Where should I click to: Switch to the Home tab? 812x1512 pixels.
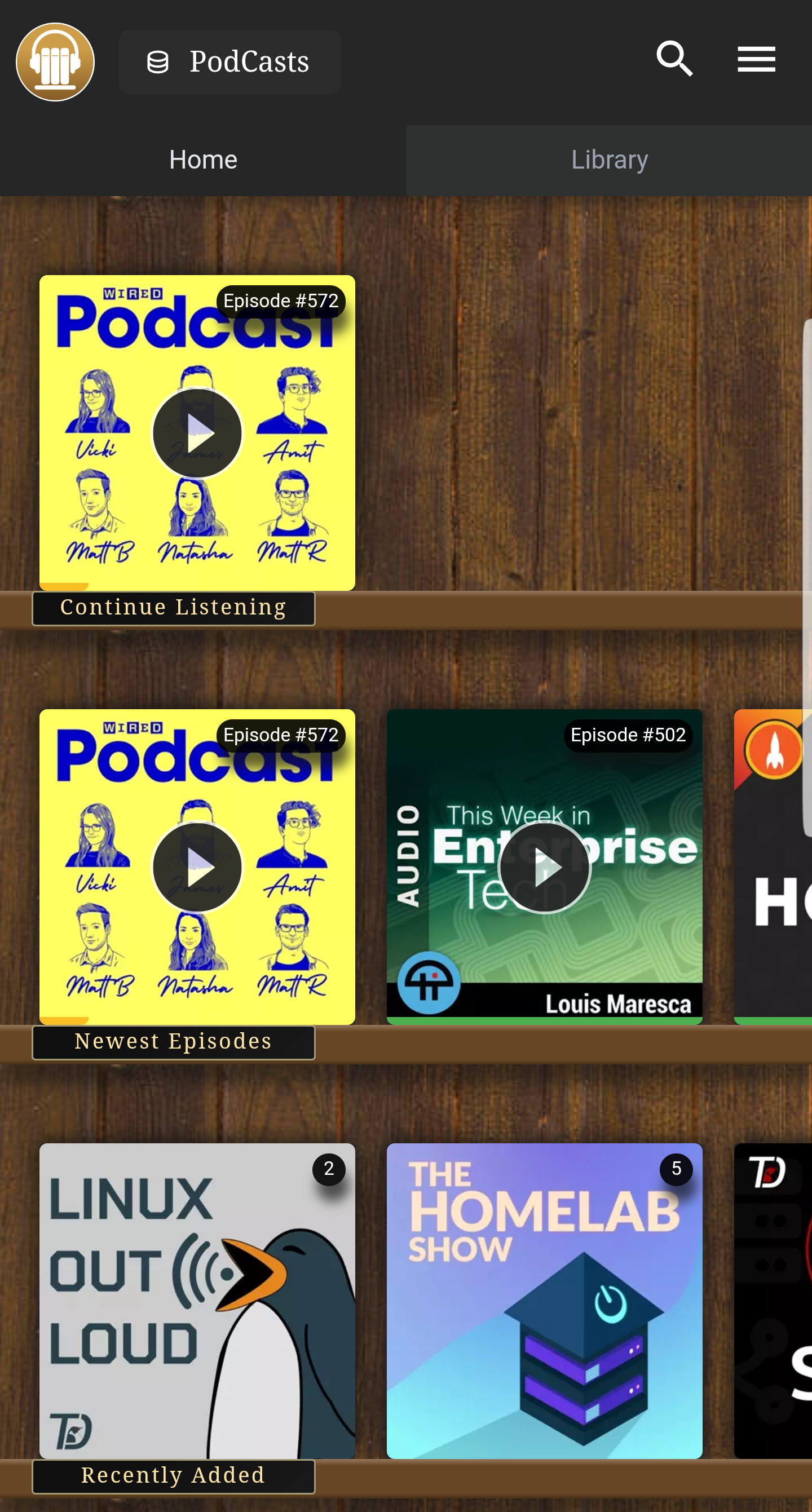click(x=203, y=160)
